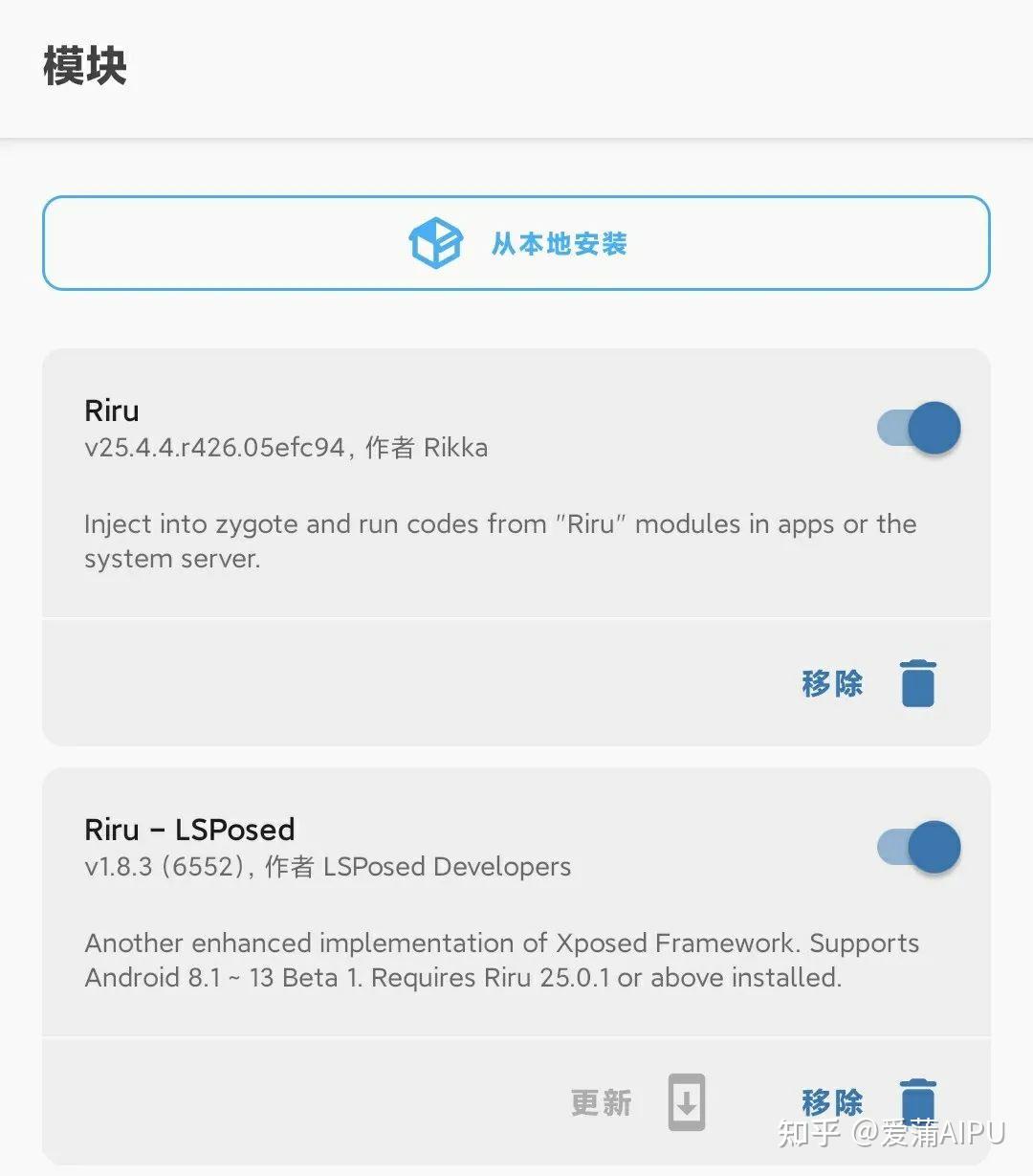Image resolution: width=1033 pixels, height=1176 pixels.
Task: Disable the Riru - LSPosed module toggle
Action: [916, 847]
